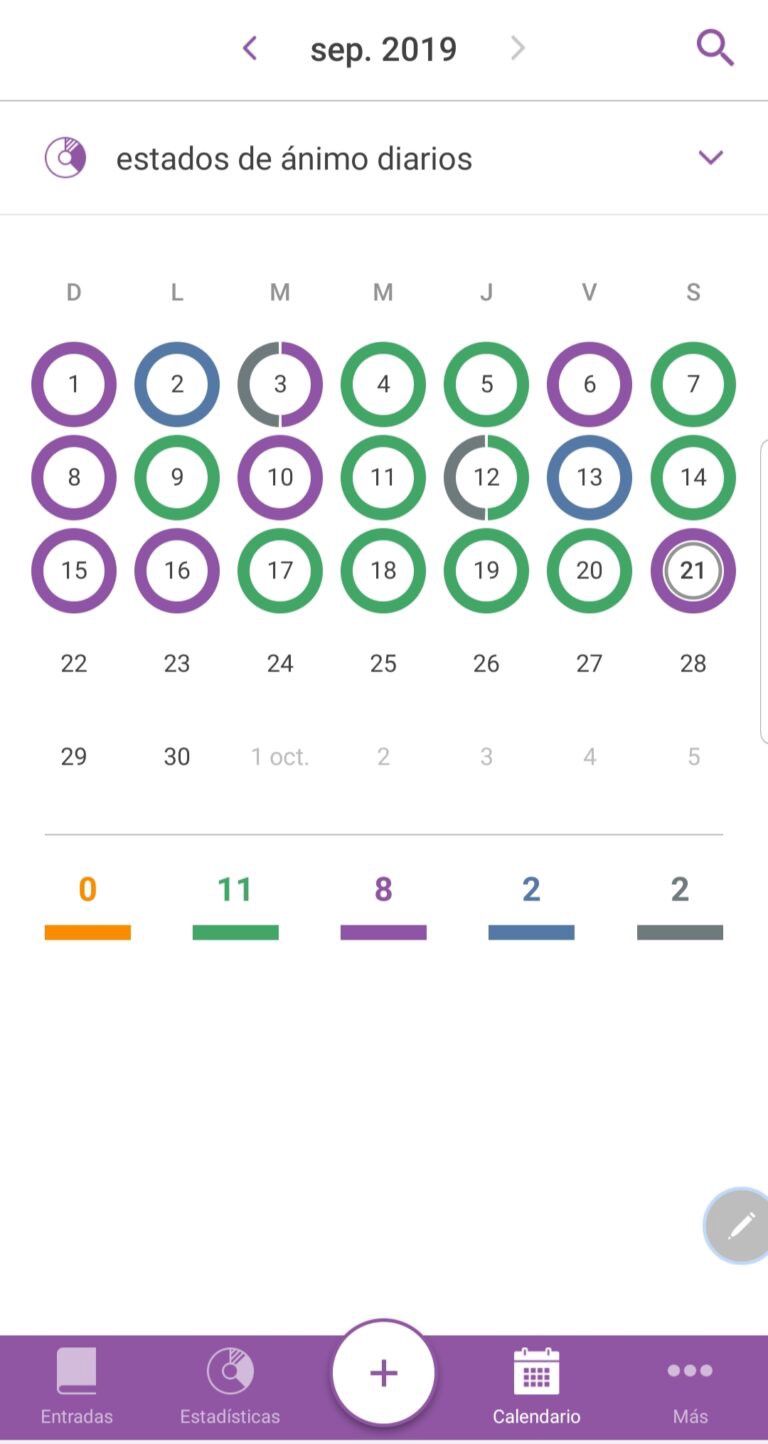Go to the previous month
768x1444 pixels.
(x=250, y=48)
